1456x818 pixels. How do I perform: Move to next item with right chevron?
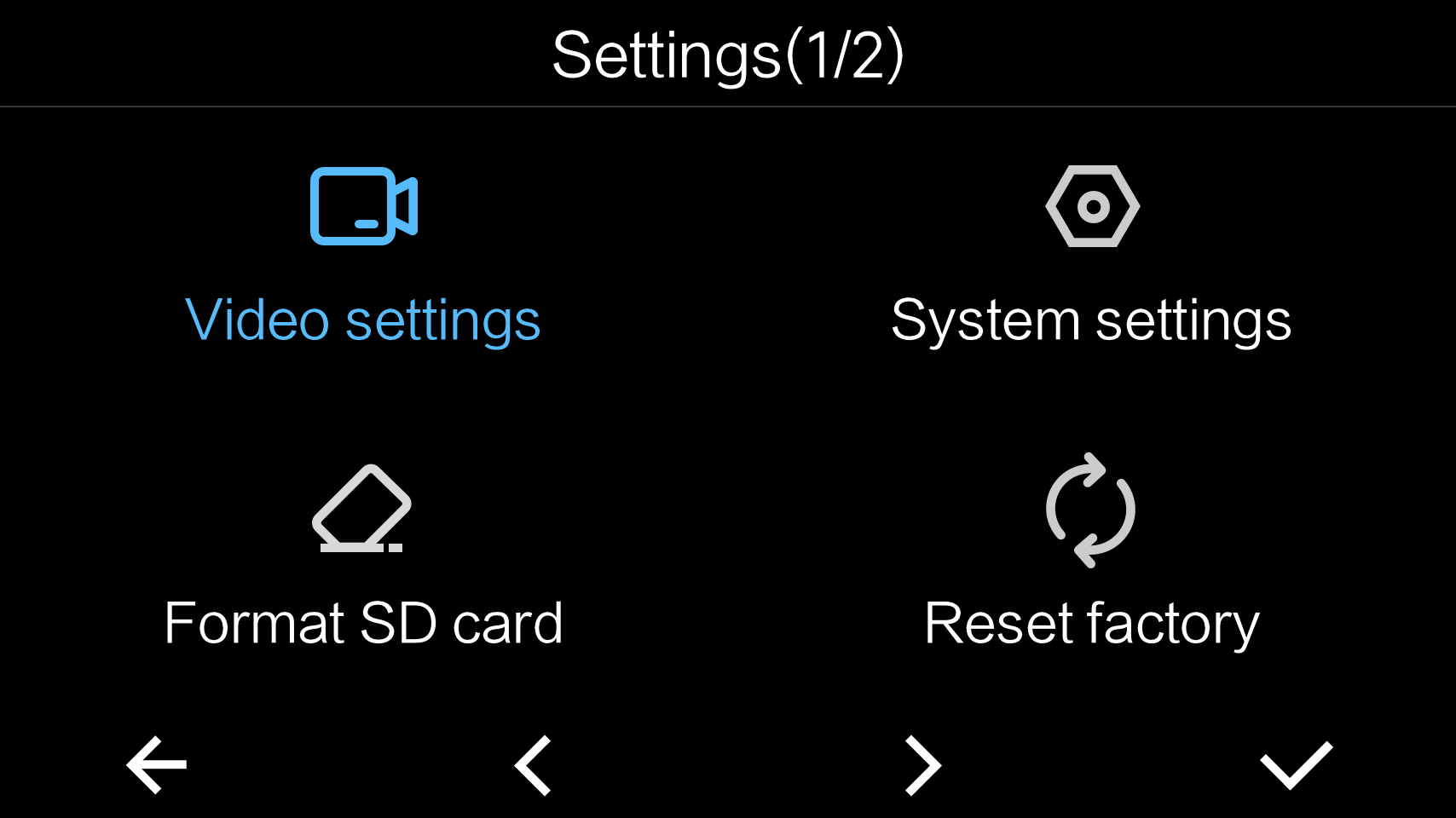pos(922,765)
